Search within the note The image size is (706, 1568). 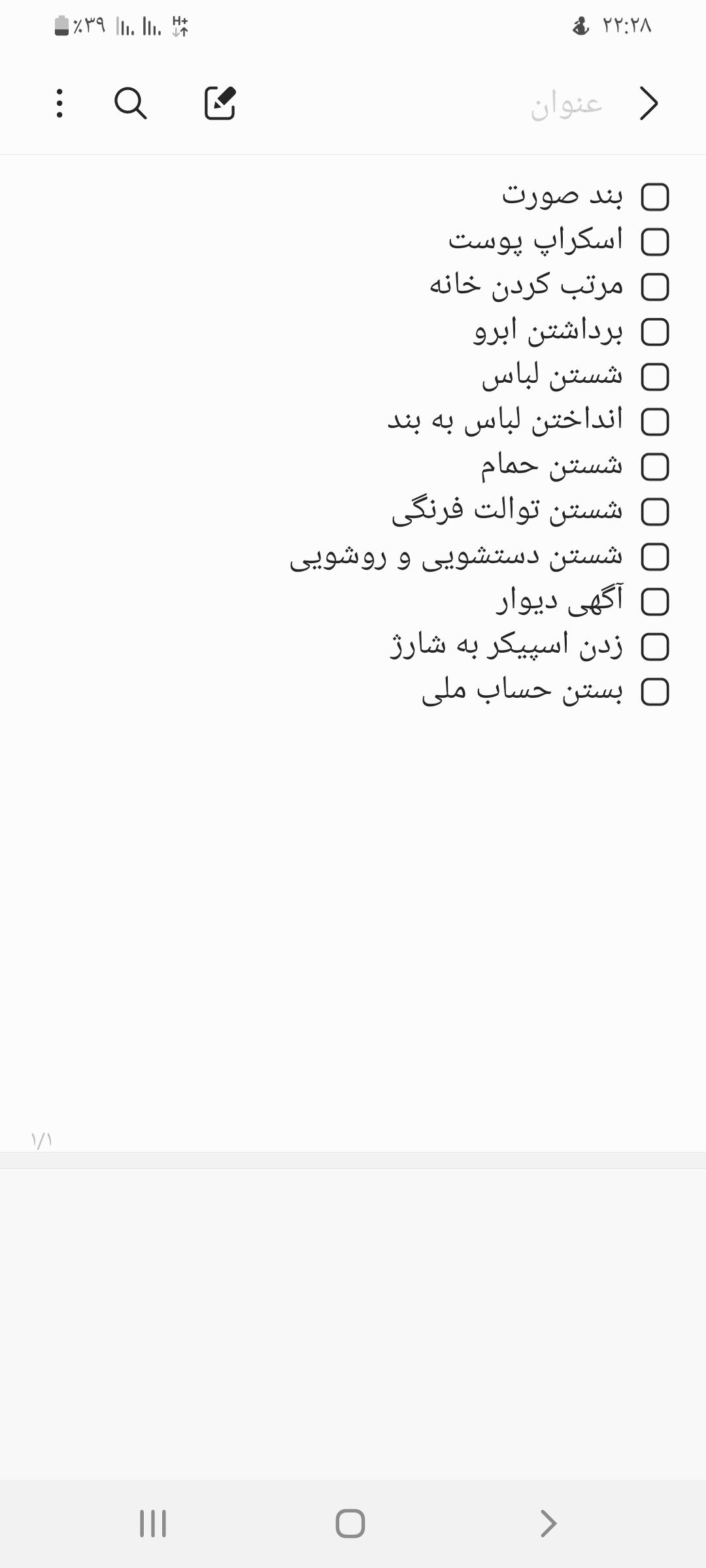[131, 103]
